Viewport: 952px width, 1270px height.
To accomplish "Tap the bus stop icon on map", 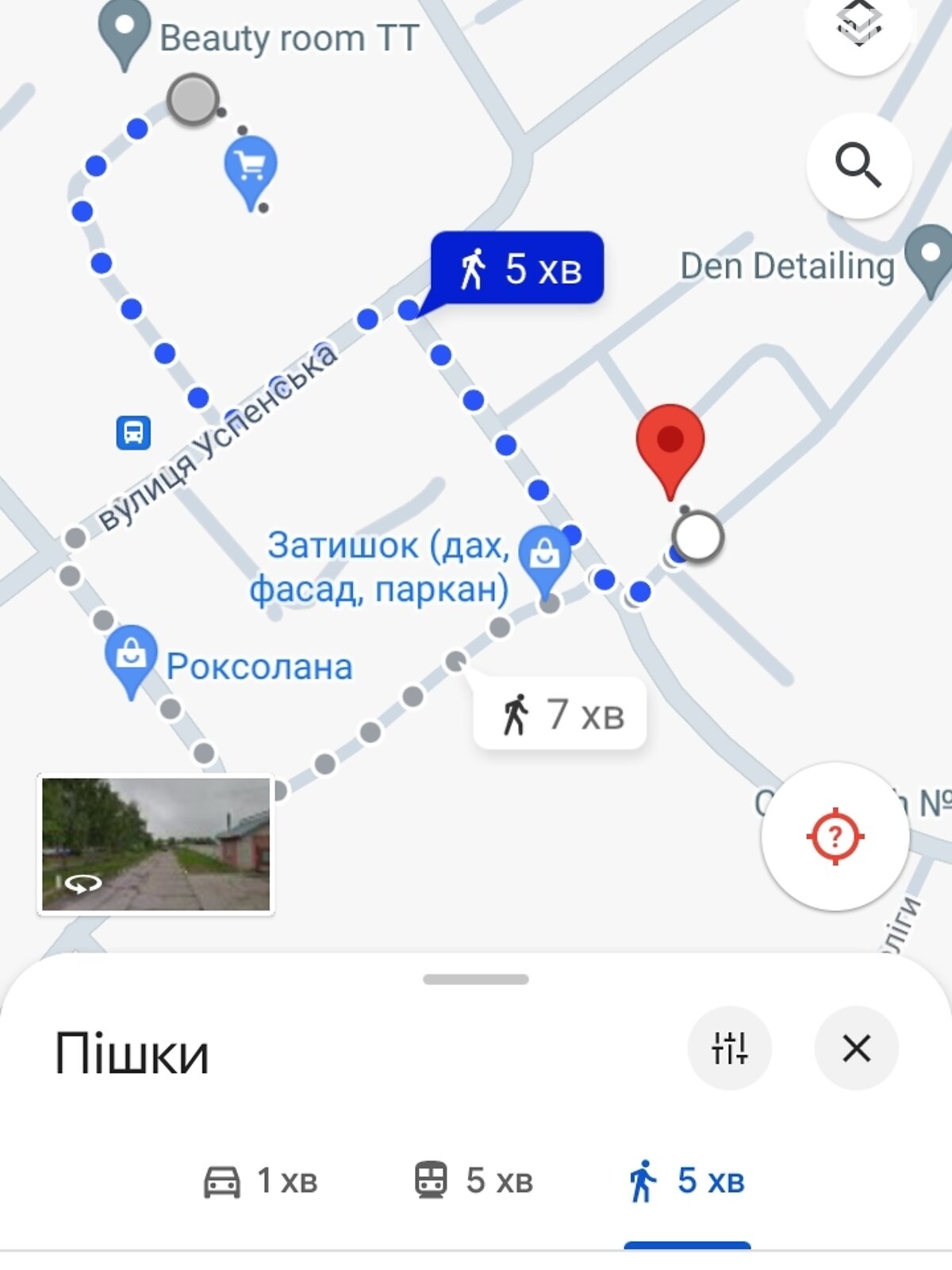I will point(133,433).
